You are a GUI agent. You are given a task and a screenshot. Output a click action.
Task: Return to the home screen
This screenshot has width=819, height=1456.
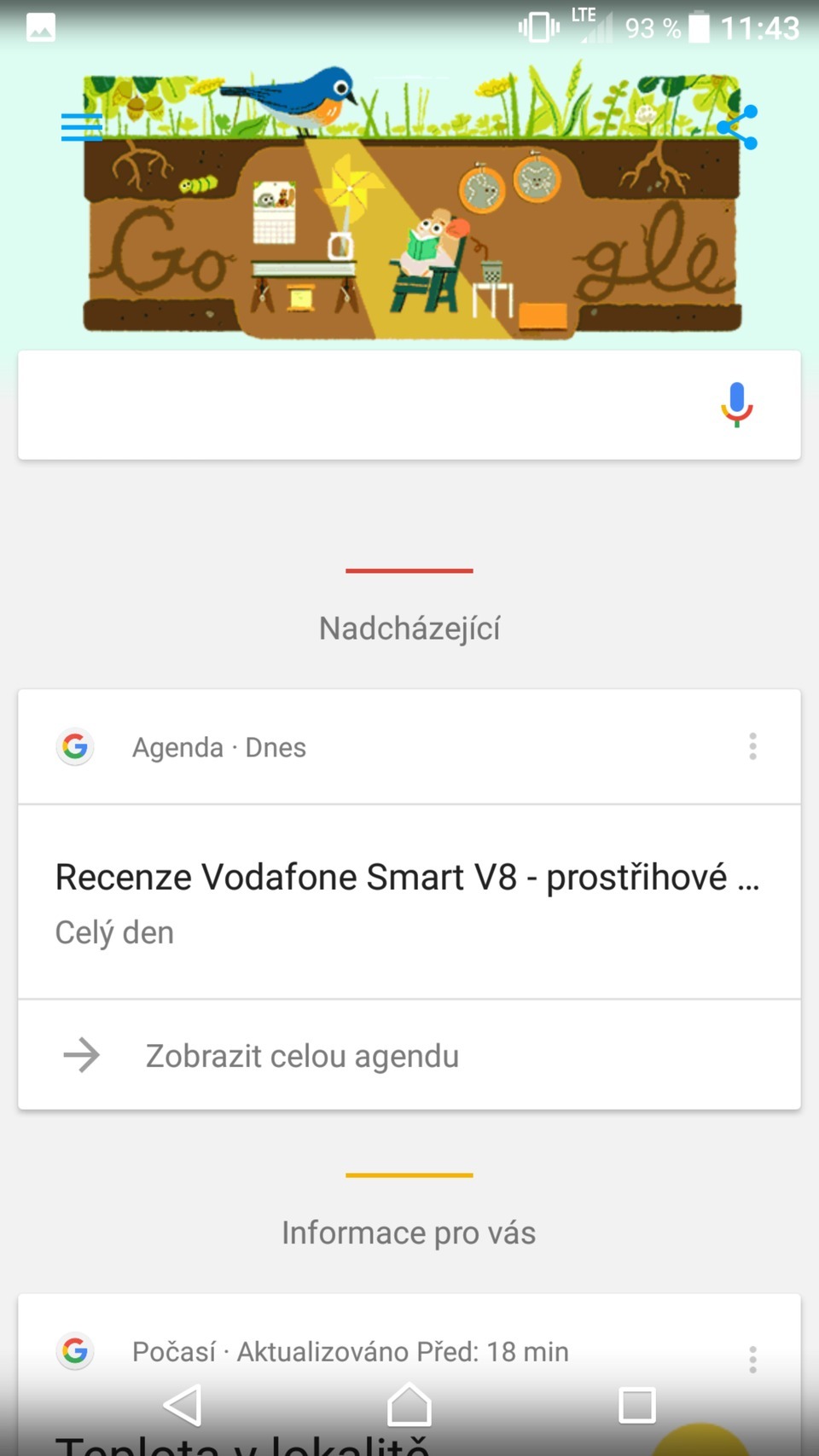(x=409, y=1405)
